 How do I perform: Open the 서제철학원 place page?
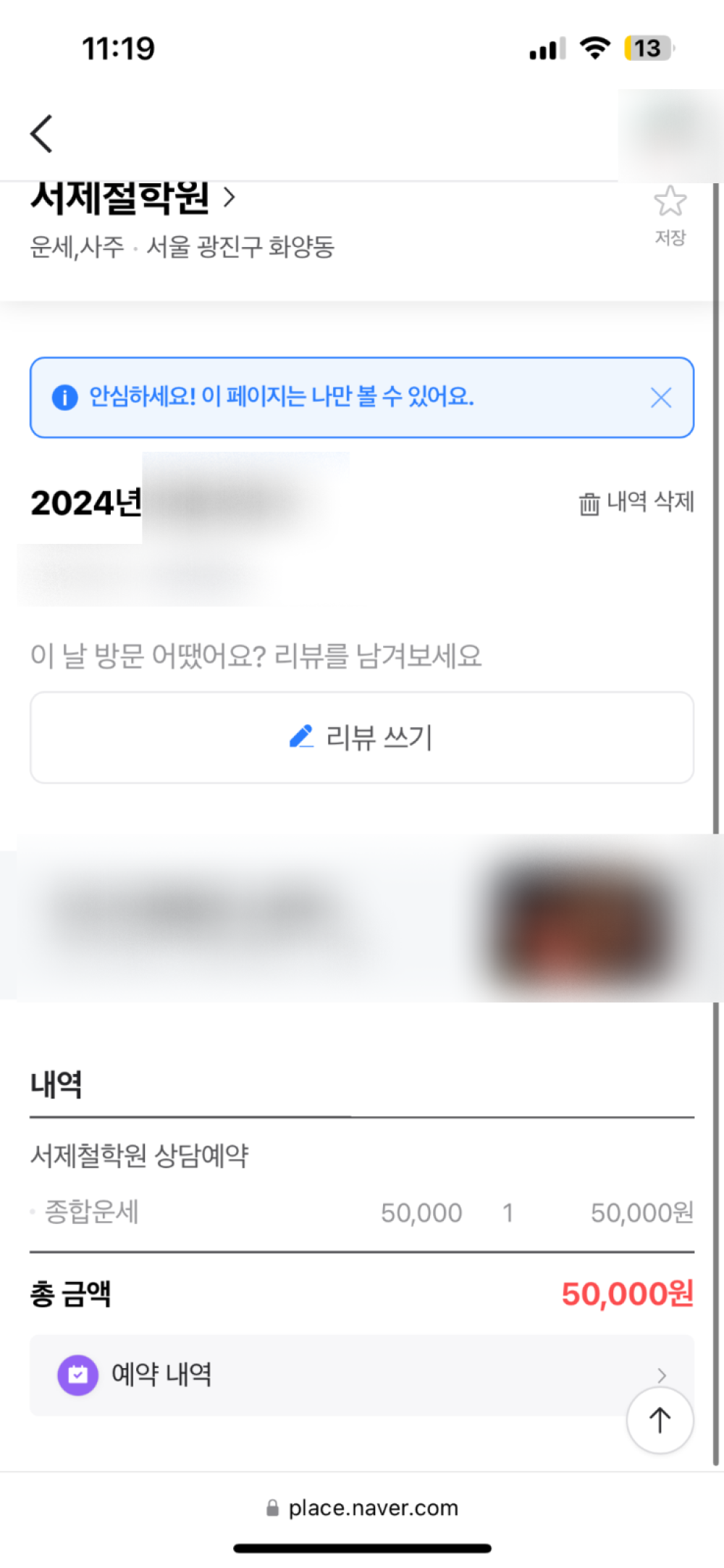point(134,198)
